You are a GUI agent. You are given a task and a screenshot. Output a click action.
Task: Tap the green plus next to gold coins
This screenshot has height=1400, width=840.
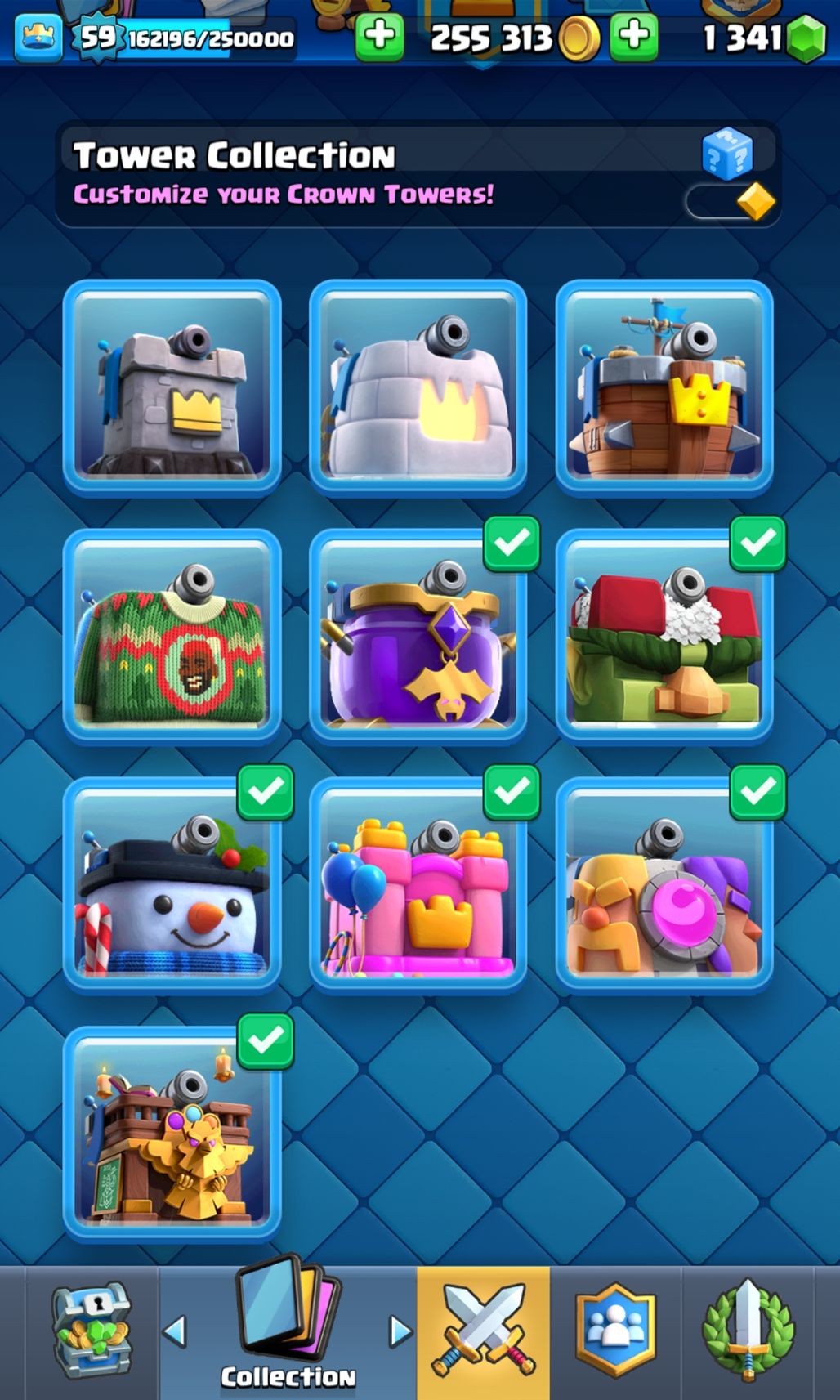(x=635, y=37)
